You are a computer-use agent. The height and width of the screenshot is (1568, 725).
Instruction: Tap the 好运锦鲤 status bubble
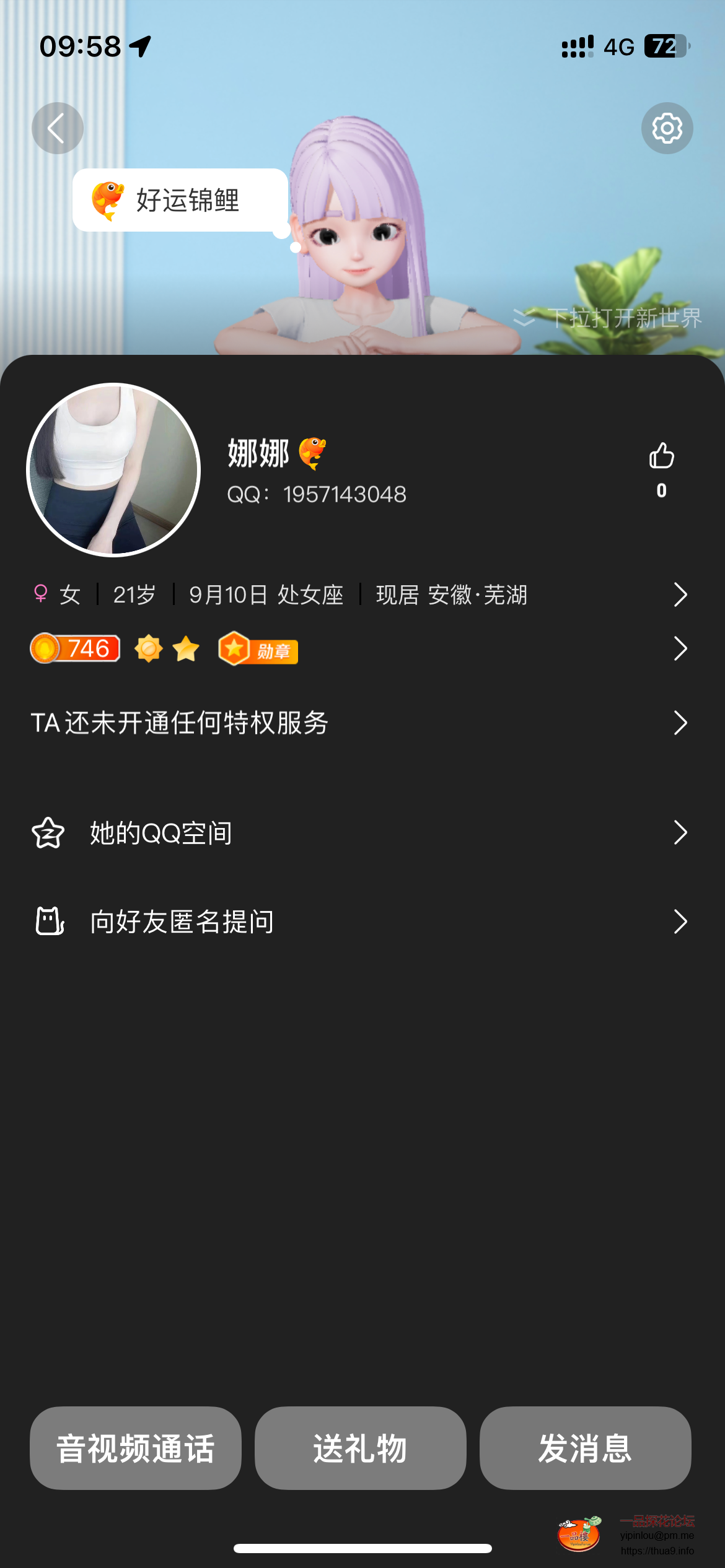pos(180,200)
